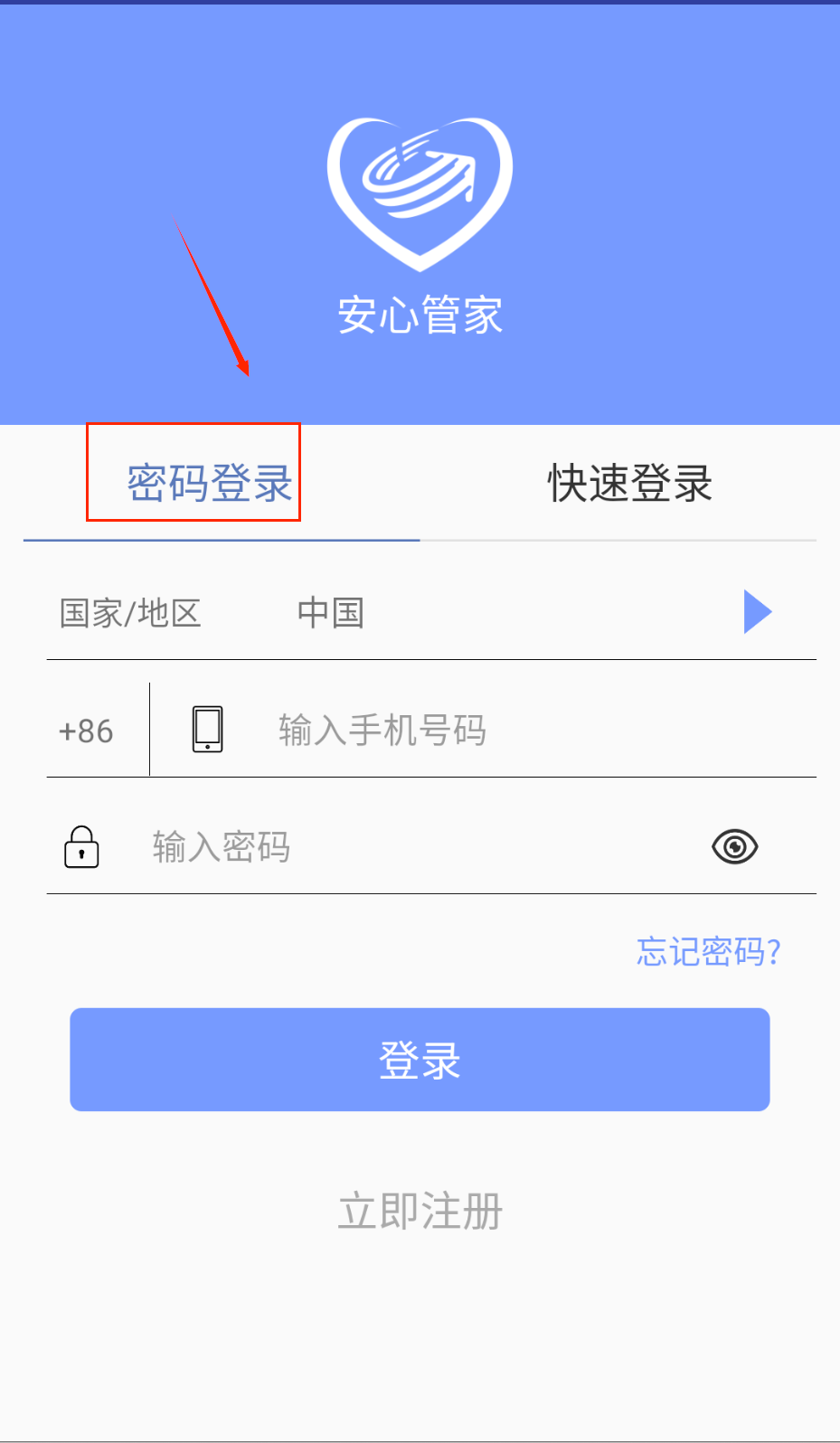Focus the 输入手机号码 phone field
The width and height of the screenshot is (840, 1443).
click(506, 731)
